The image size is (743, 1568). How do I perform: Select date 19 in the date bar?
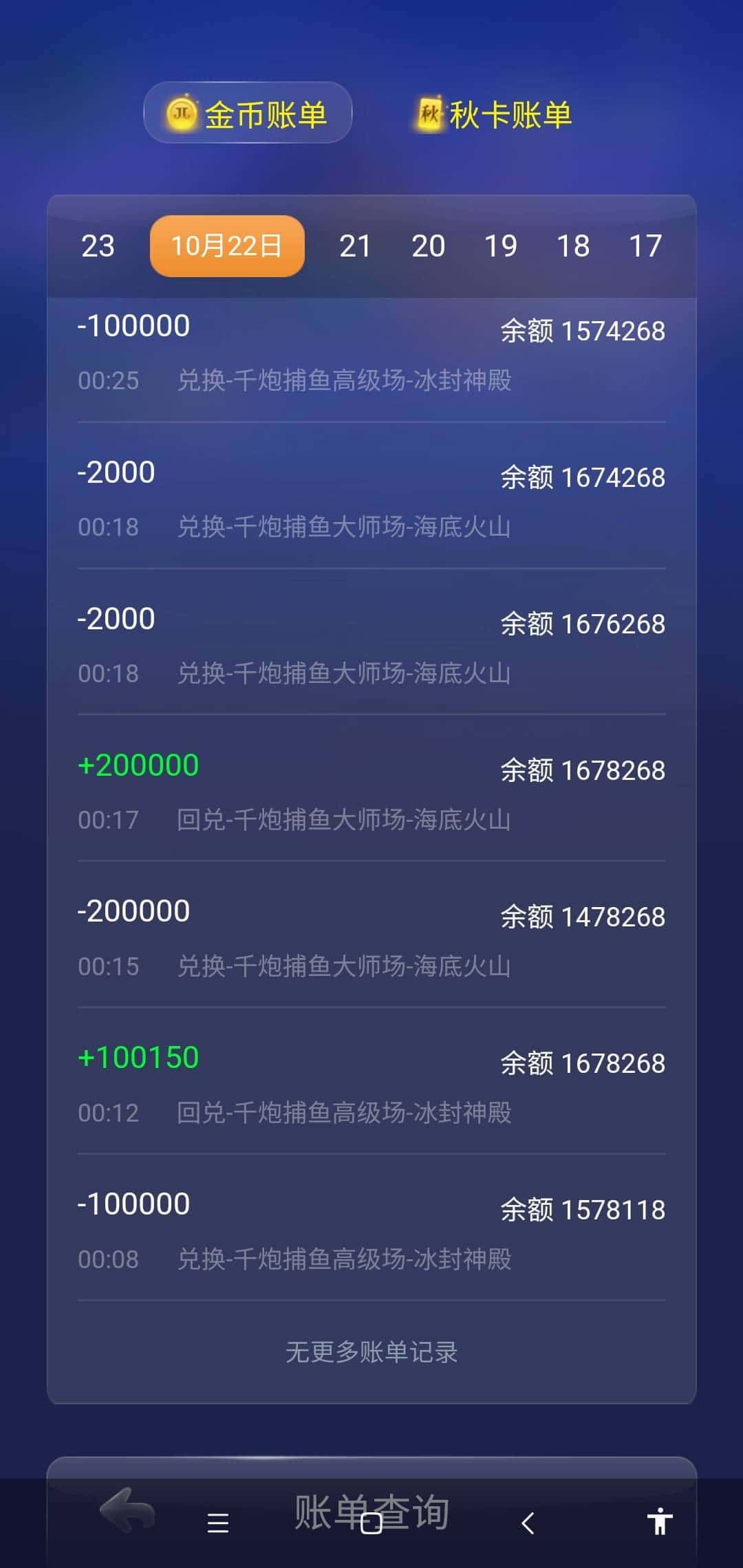tap(502, 246)
